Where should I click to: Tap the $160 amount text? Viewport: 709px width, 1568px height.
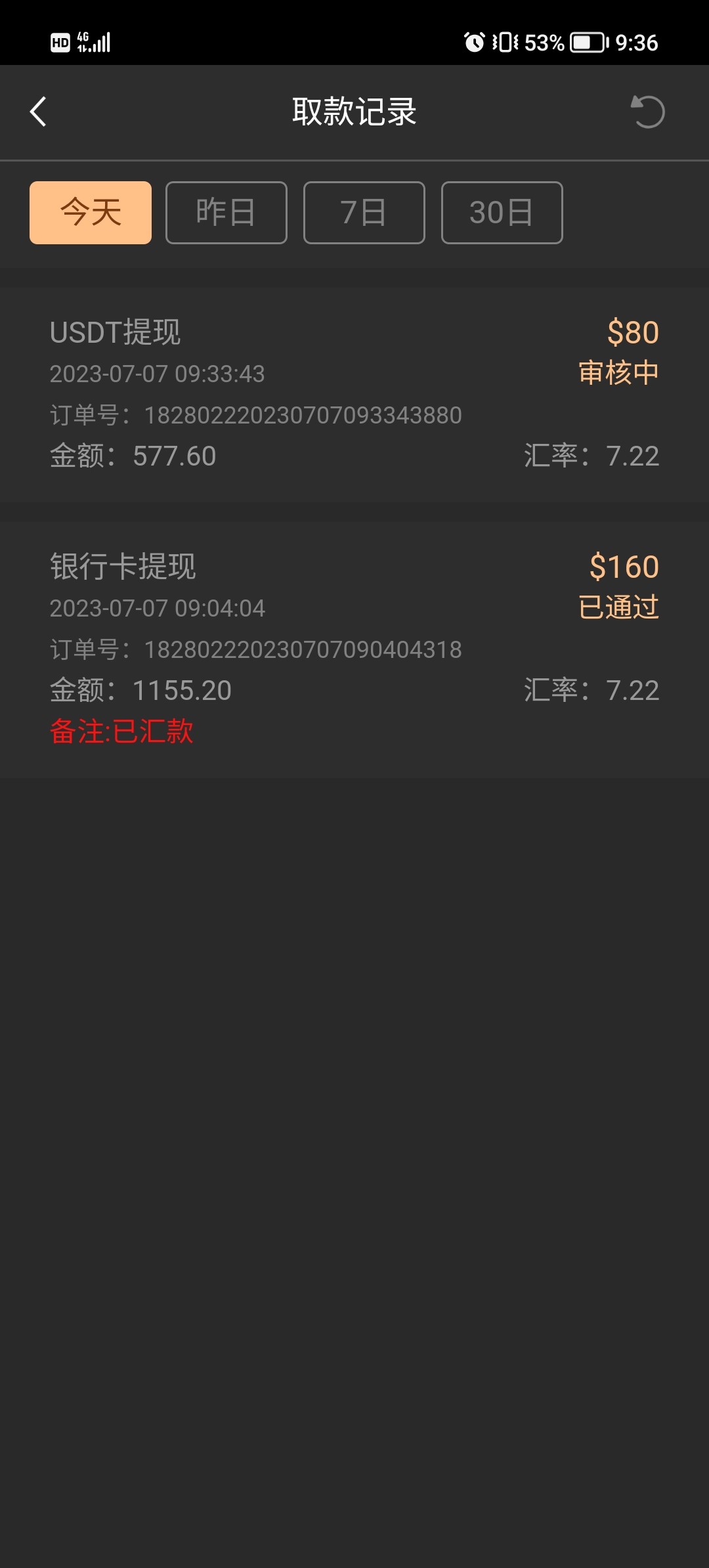pos(623,567)
